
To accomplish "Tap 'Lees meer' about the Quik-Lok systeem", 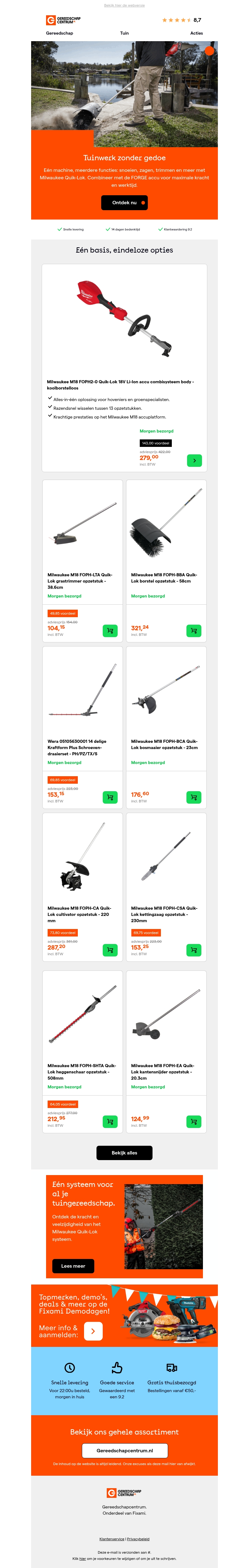I will [x=73, y=1266].
